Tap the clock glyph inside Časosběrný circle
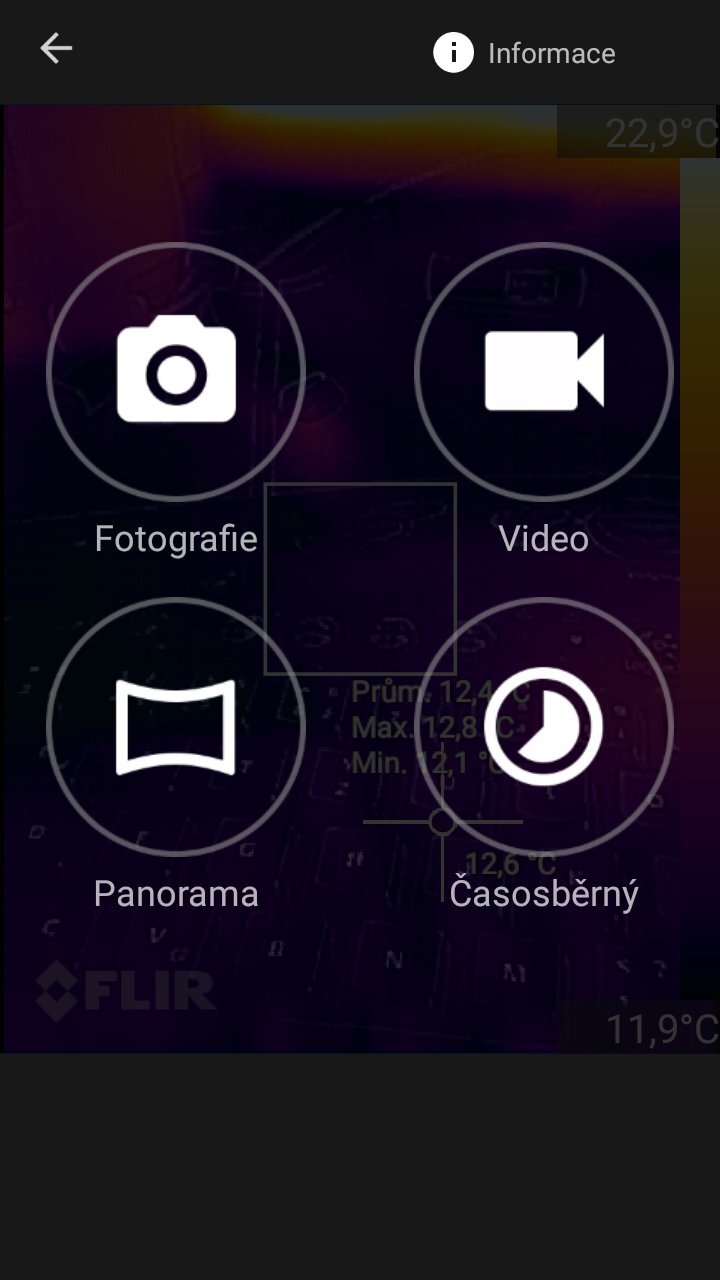The image size is (720, 1280). [x=543, y=727]
